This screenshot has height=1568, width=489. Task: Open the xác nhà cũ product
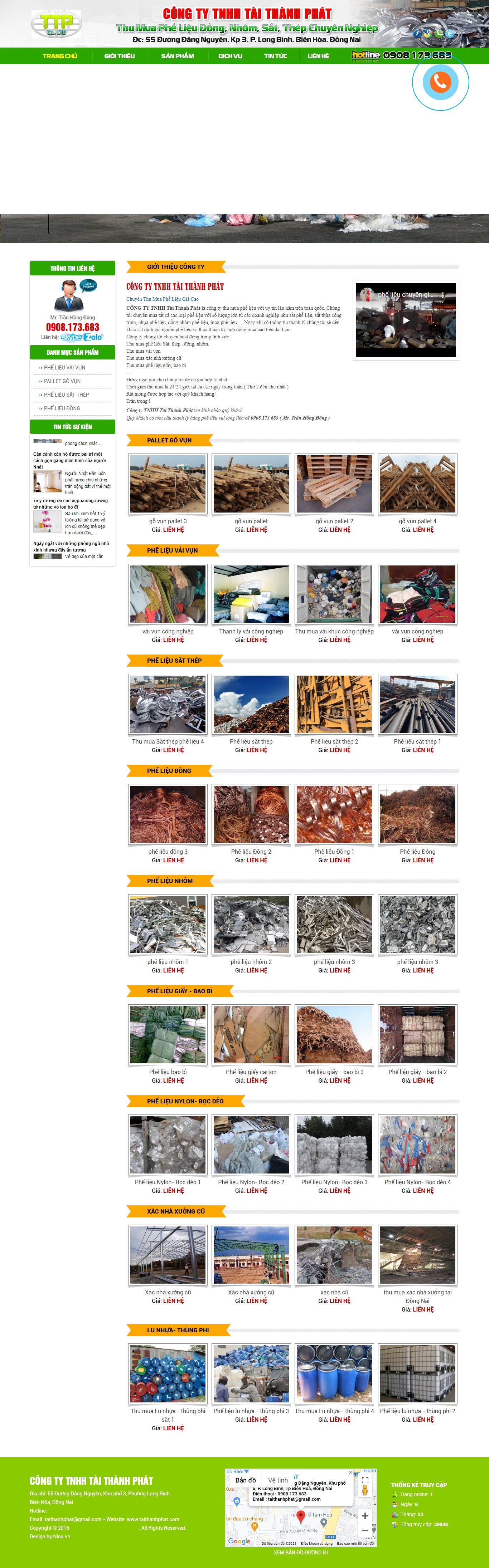pos(334,1256)
